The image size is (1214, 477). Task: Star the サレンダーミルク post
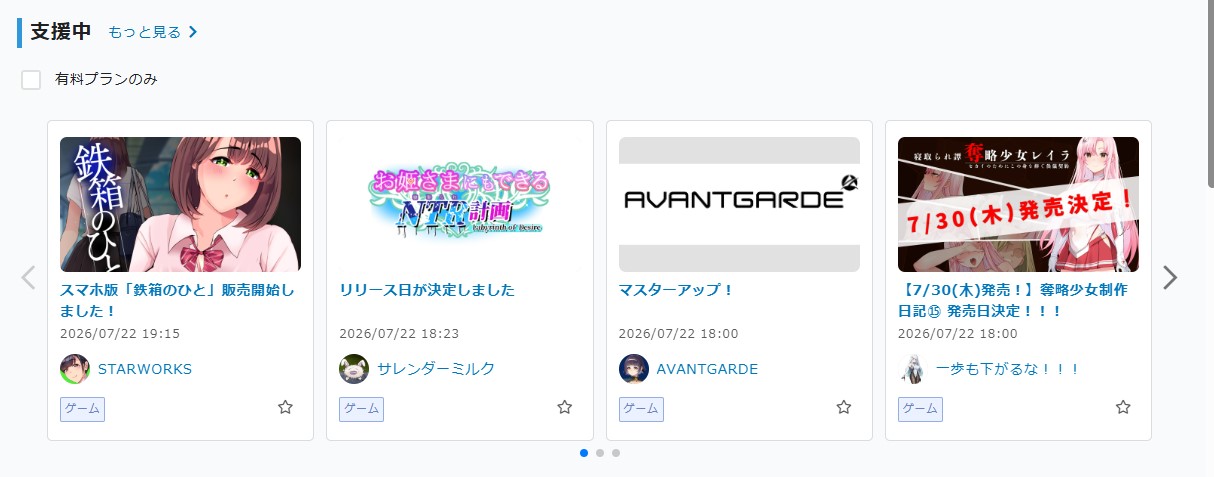(x=564, y=407)
